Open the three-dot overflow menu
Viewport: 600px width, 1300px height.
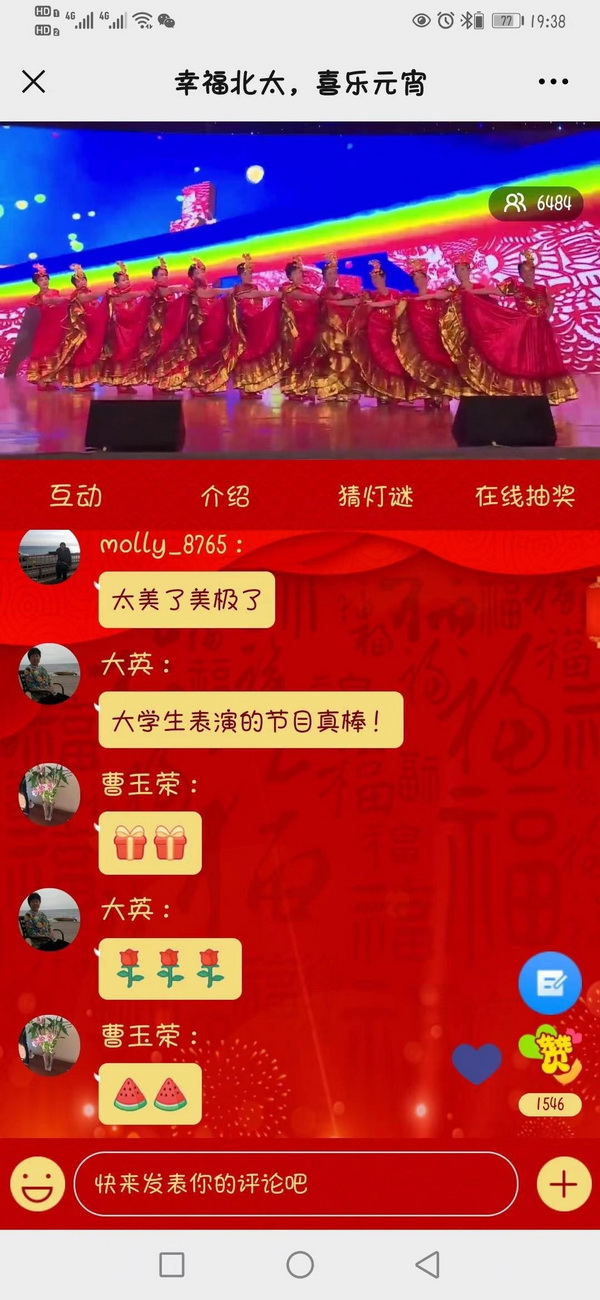553,82
